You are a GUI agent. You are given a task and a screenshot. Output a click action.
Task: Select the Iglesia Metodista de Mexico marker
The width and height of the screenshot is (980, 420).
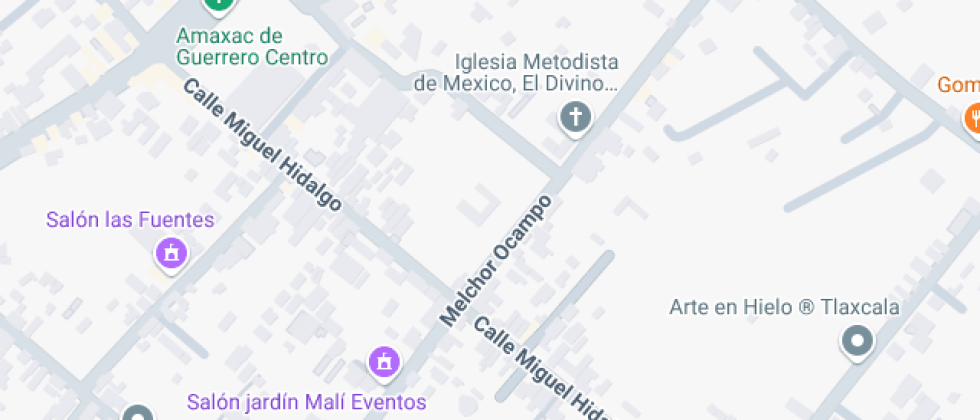(x=574, y=118)
